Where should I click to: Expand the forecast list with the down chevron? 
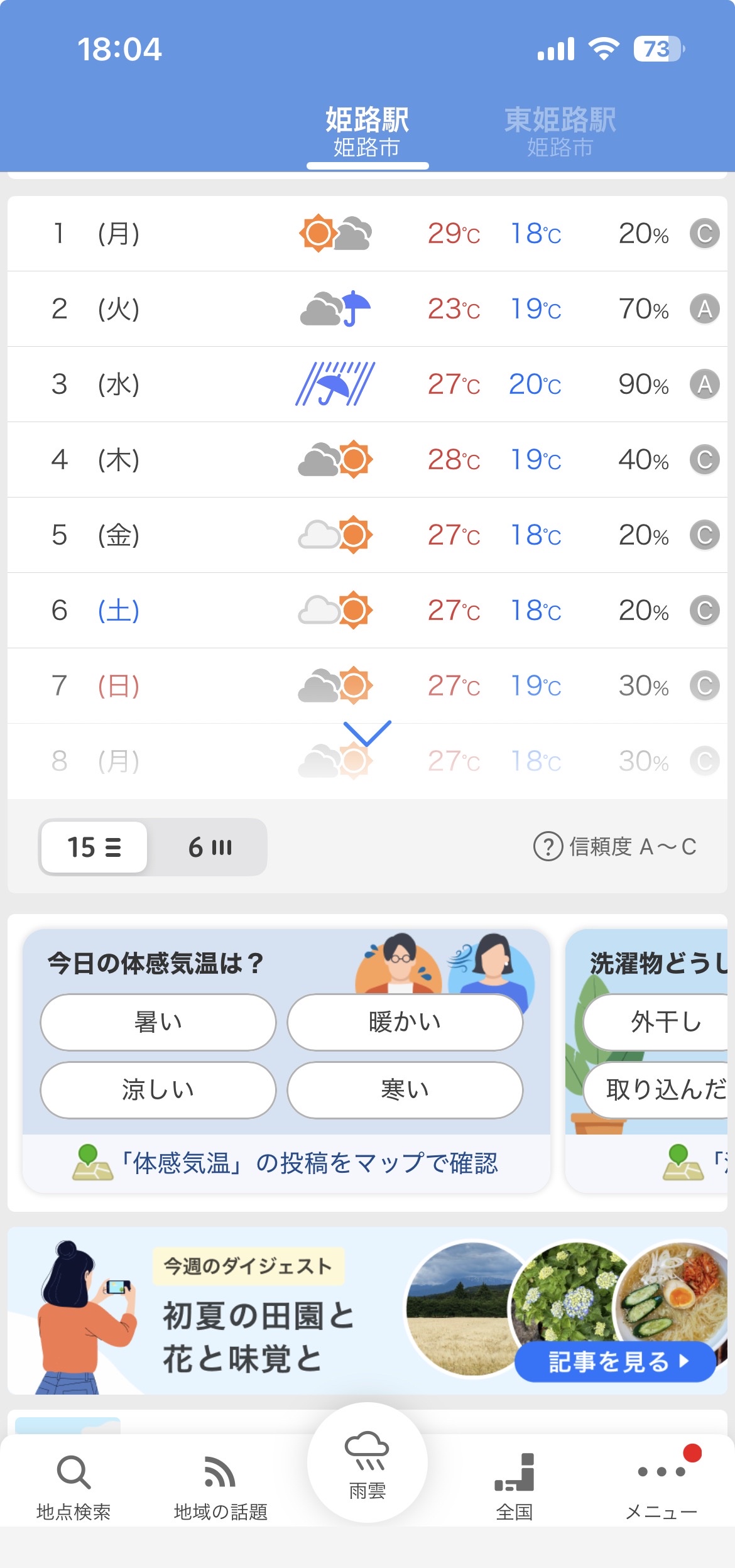click(367, 733)
